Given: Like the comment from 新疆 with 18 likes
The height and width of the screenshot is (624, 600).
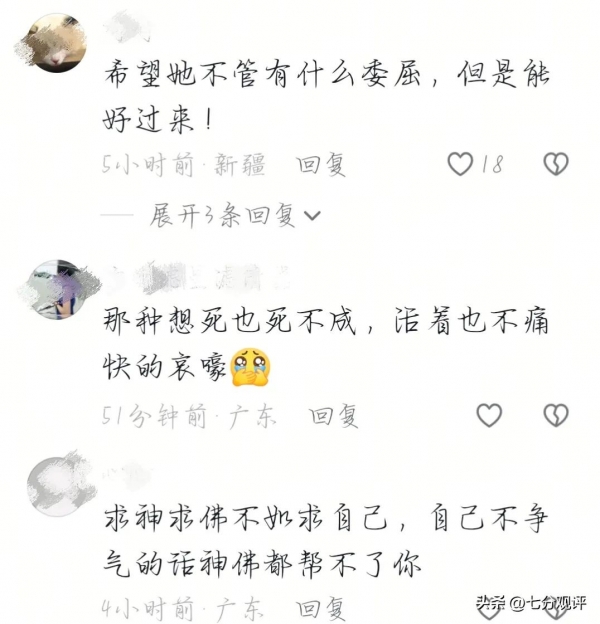Looking at the screenshot, I should pyautogui.click(x=460, y=165).
